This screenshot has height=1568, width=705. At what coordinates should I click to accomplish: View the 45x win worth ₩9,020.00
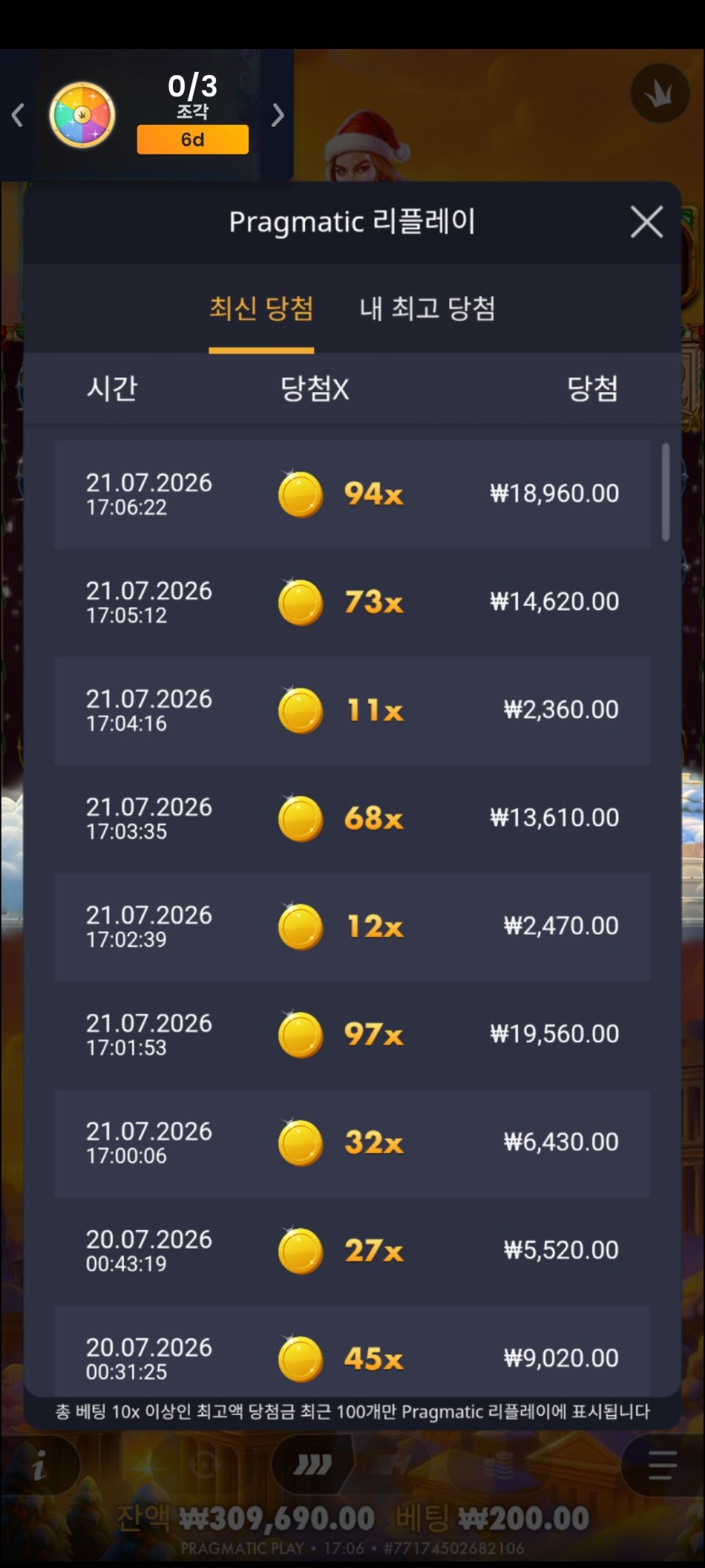[x=352, y=1351]
